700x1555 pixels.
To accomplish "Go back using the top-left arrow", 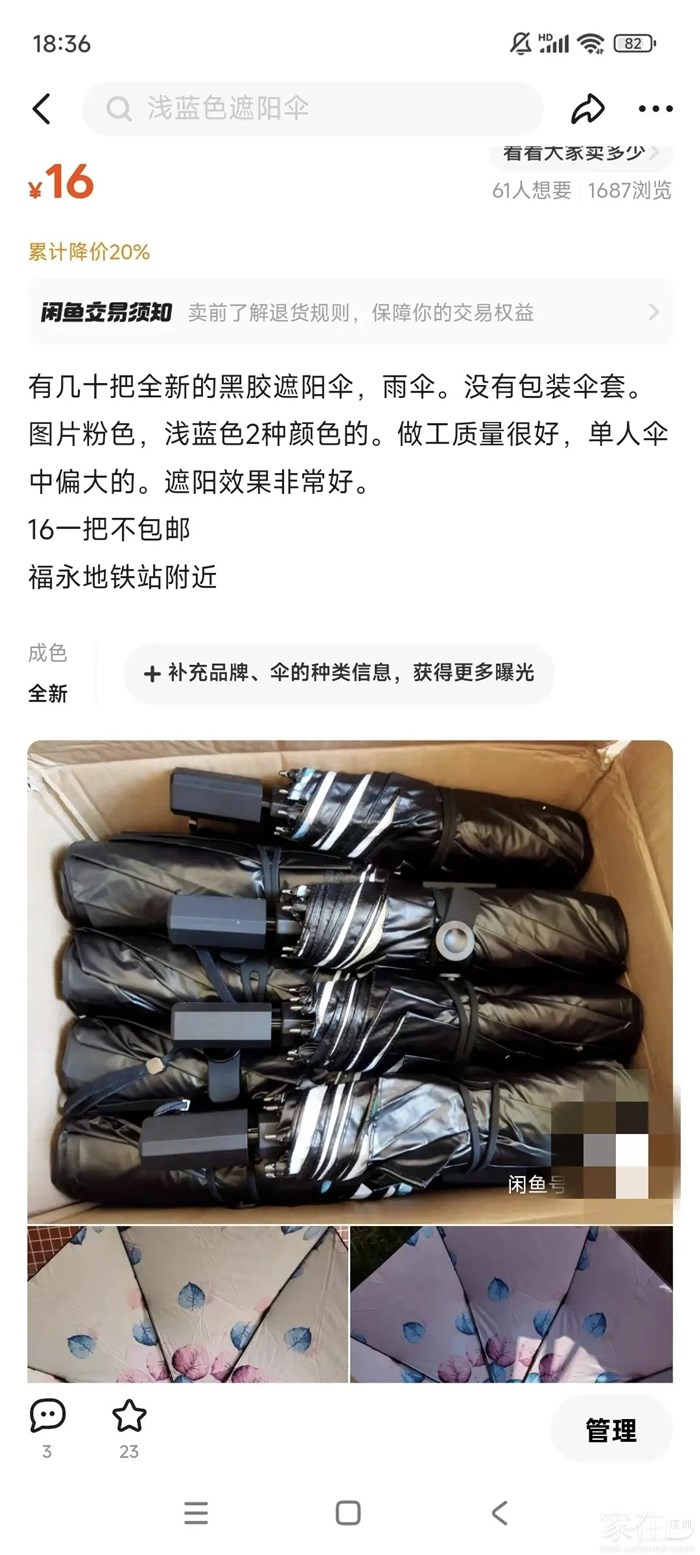I will [41, 109].
